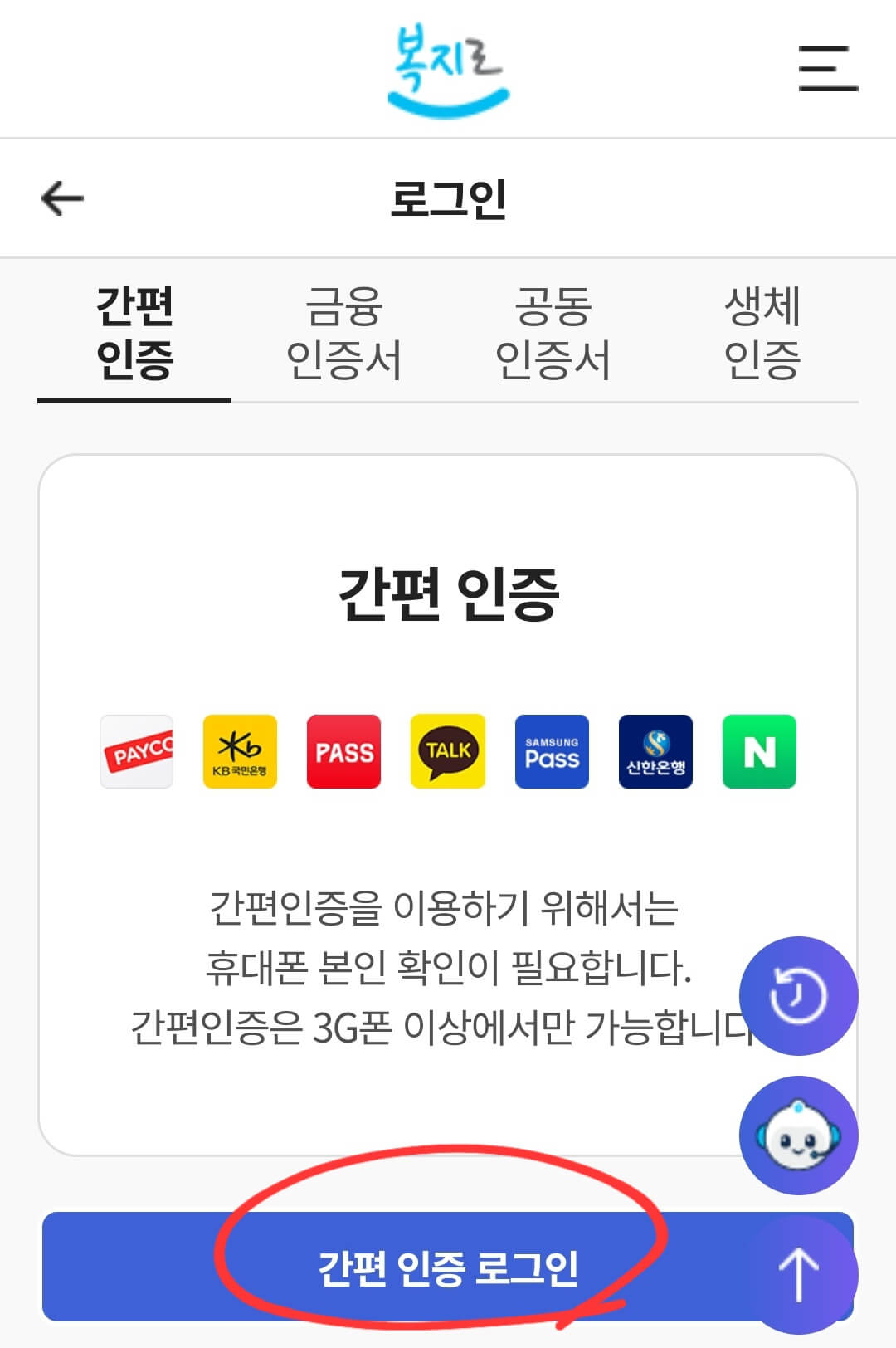The width and height of the screenshot is (896, 1348).
Task: Select the 신한은행 authentication icon
Action: pos(655,751)
